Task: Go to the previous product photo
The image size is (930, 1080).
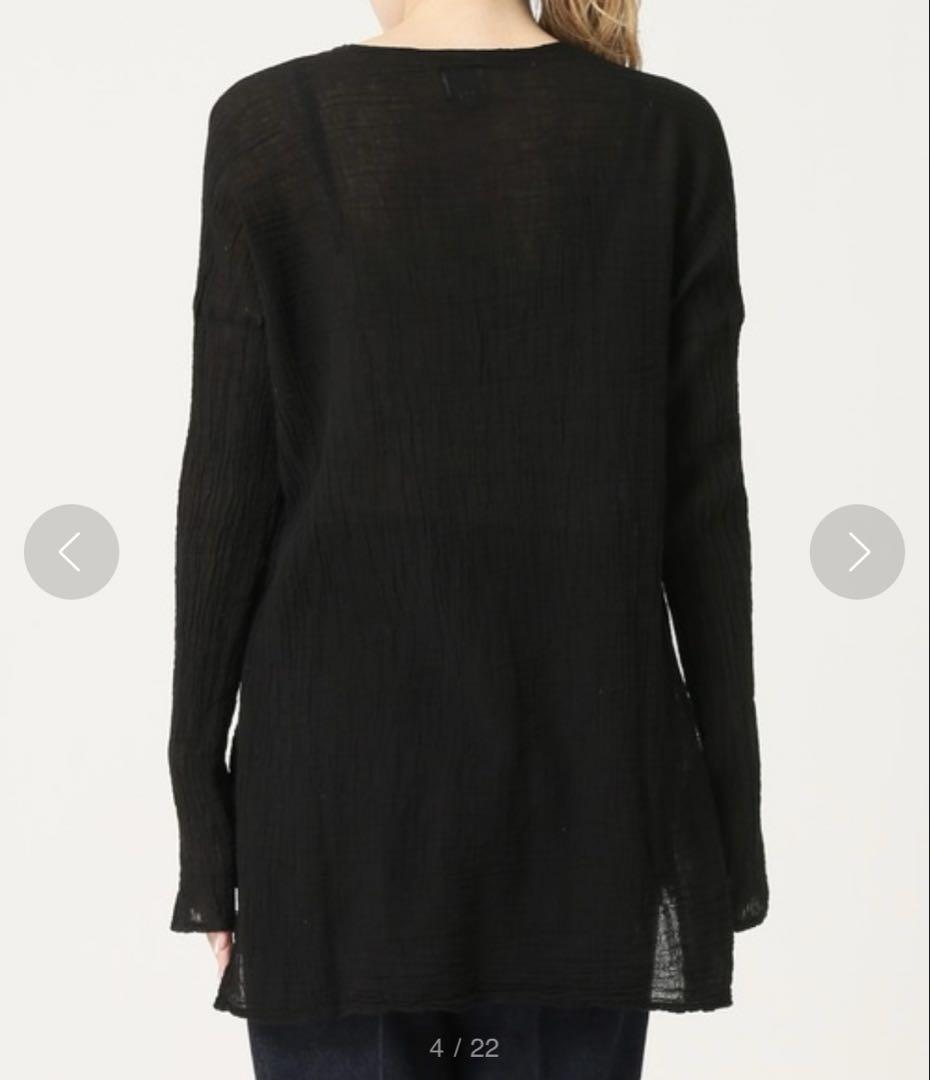Action: [x=71, y=552]
